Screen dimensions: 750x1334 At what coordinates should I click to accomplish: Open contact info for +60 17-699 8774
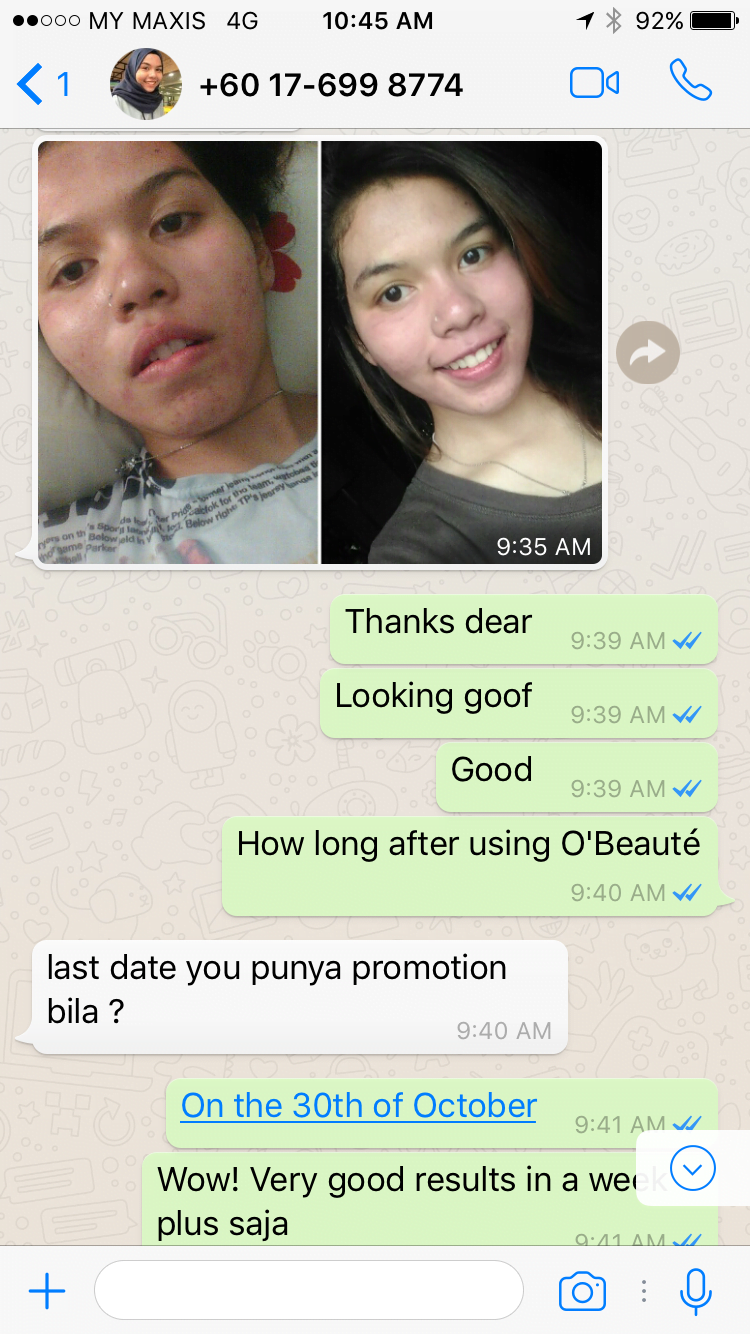tap(330, 85)
